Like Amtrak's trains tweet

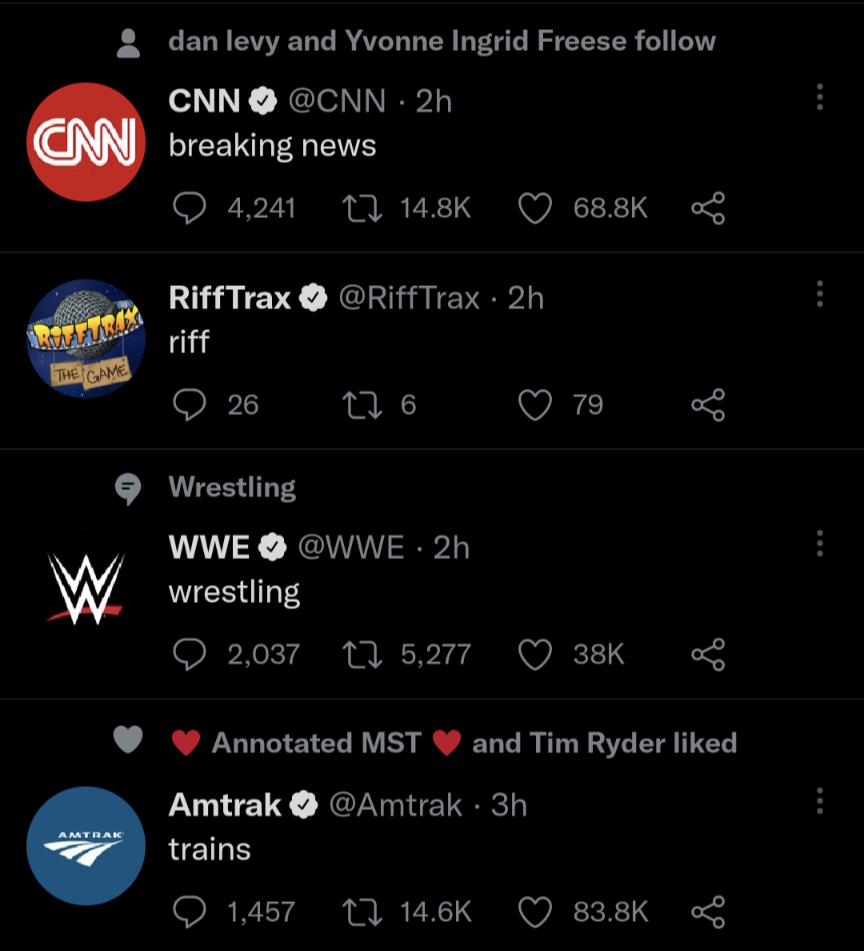(x=536, y=911)
